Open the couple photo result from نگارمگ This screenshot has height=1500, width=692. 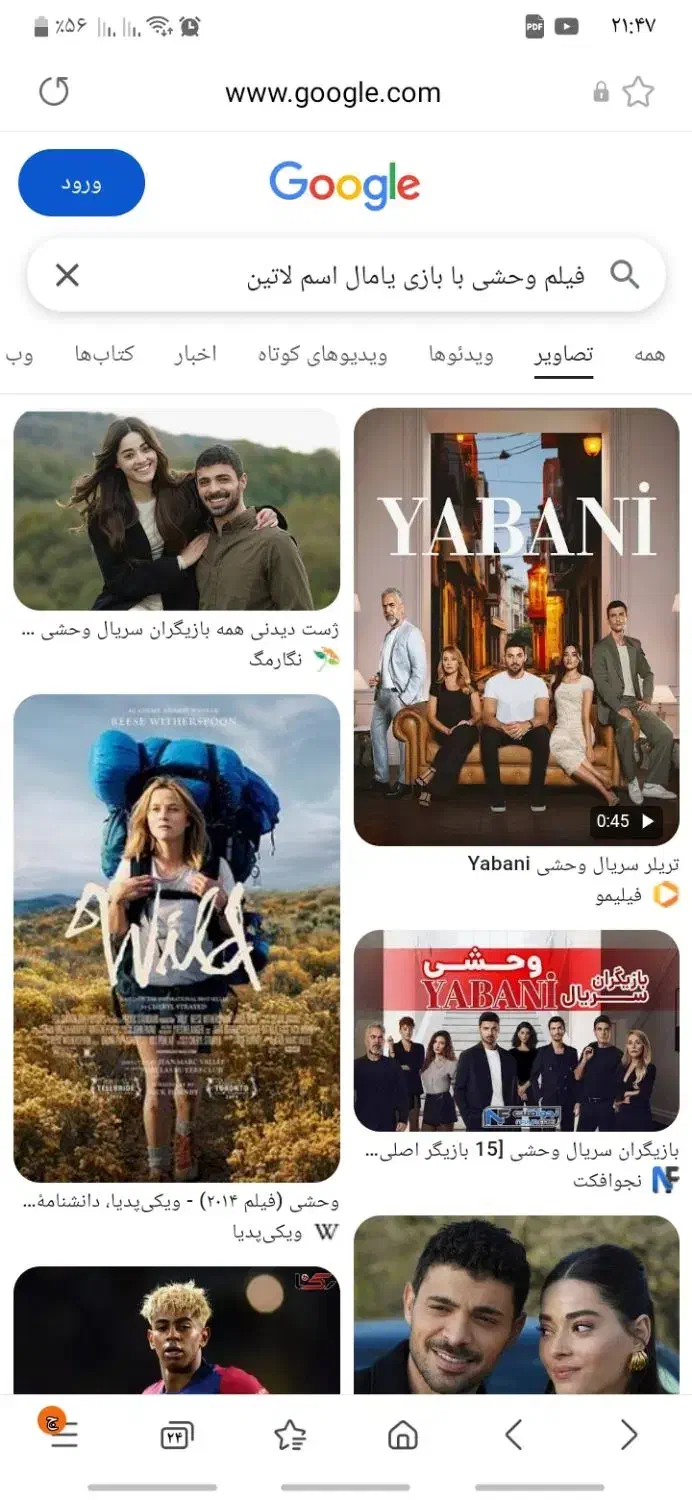pyautogui.click(x=176, y=509)
